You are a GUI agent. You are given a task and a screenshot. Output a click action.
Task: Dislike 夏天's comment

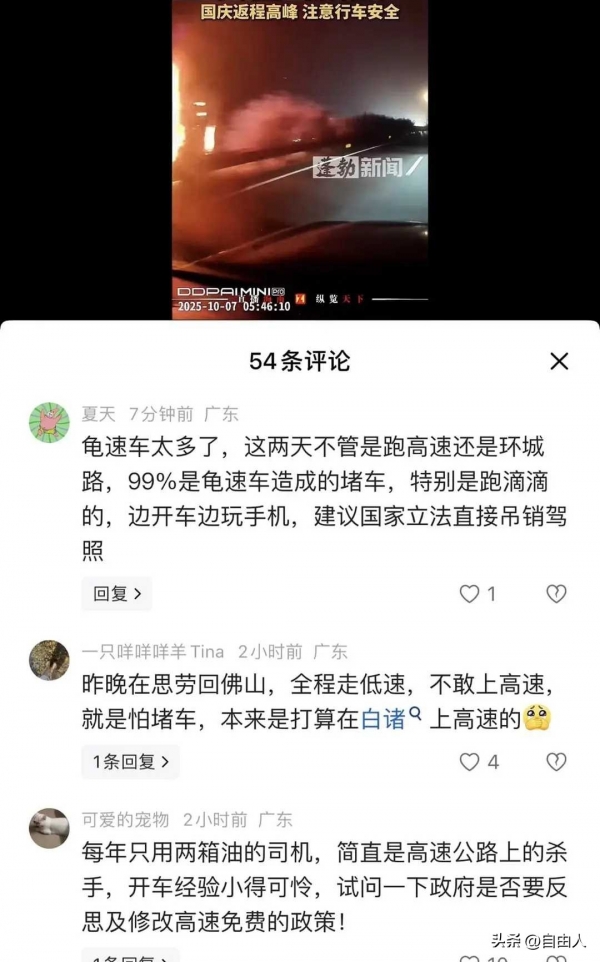[556, 594]
